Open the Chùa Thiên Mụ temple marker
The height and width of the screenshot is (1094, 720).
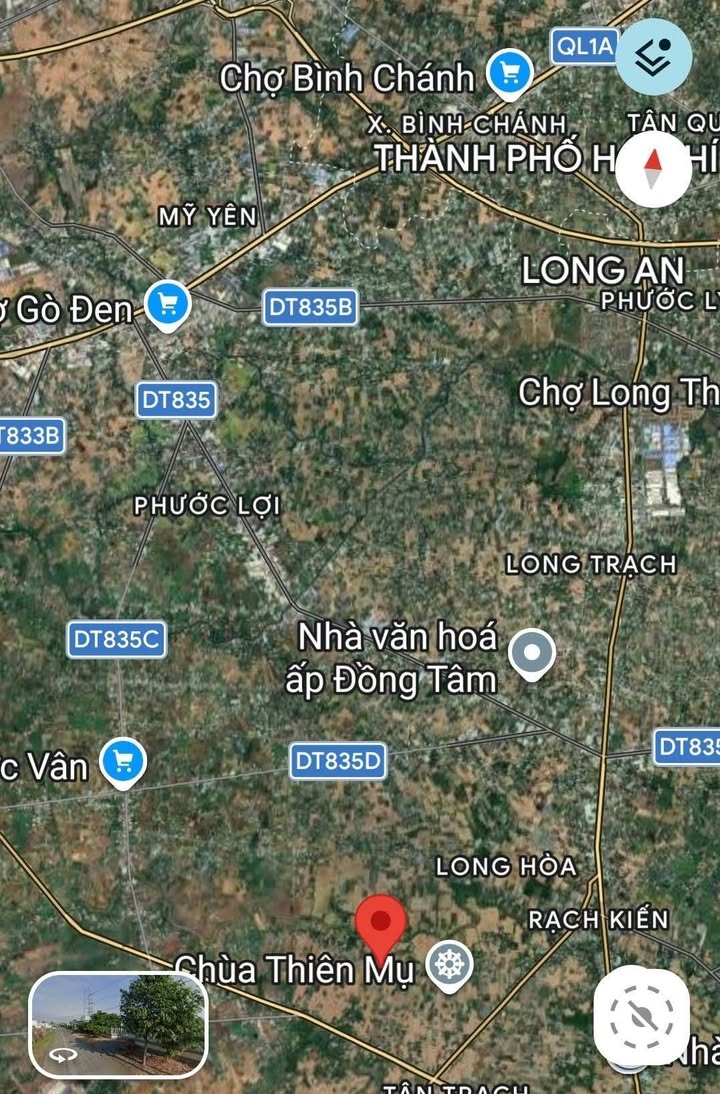point(449,965)
